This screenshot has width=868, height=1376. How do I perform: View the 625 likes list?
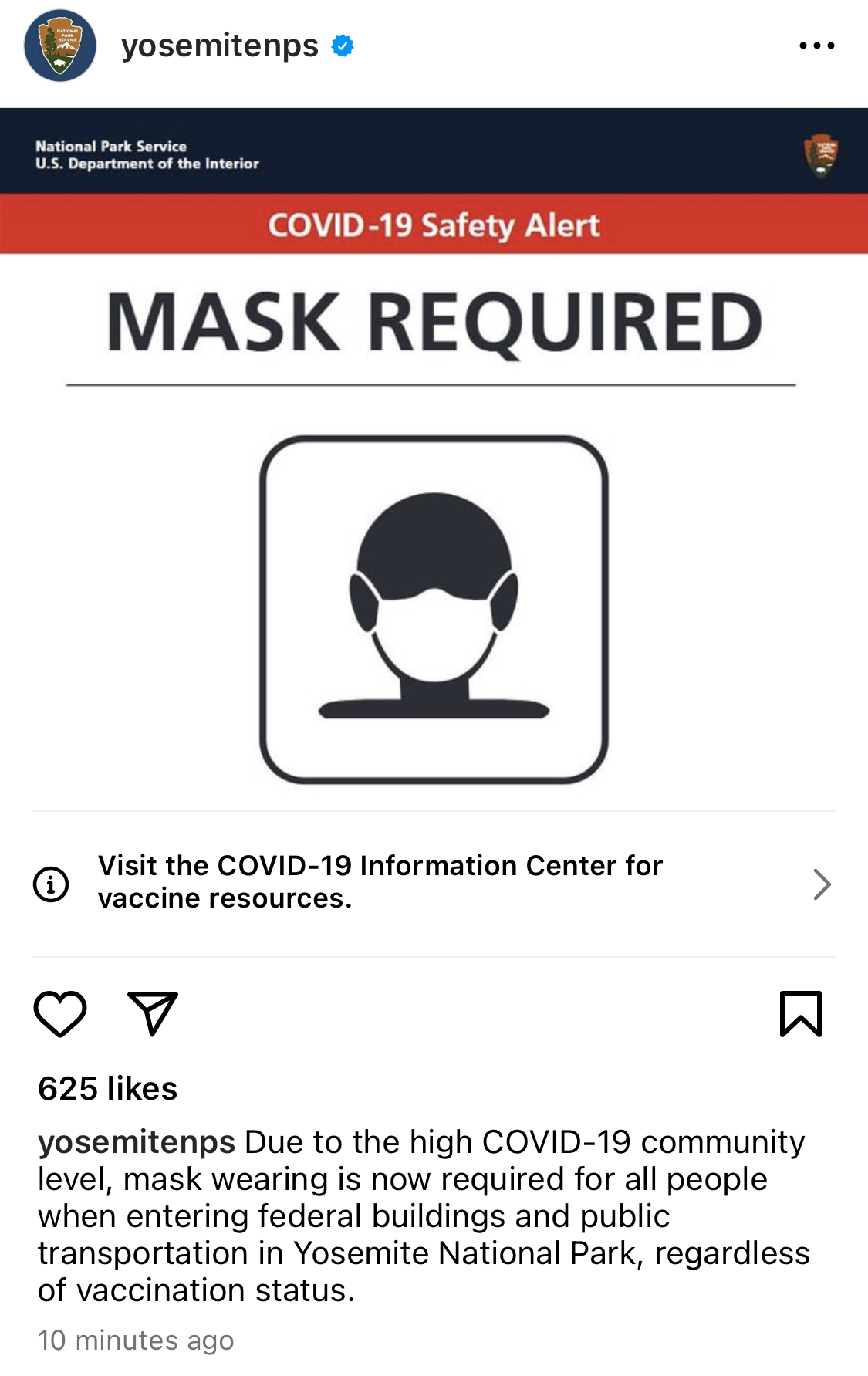tap(108, 1089)
